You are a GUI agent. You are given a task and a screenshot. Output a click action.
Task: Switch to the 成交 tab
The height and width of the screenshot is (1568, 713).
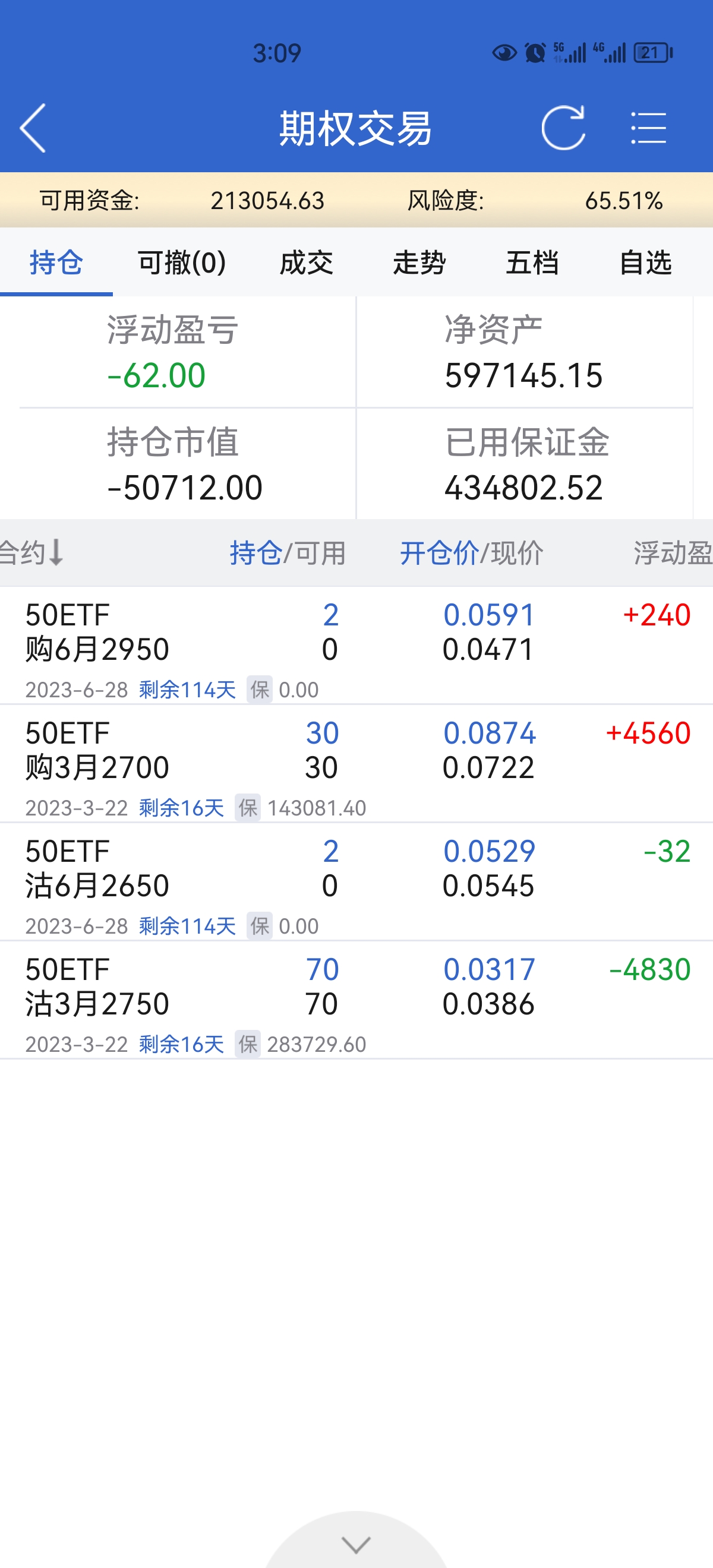click(306, 263)
